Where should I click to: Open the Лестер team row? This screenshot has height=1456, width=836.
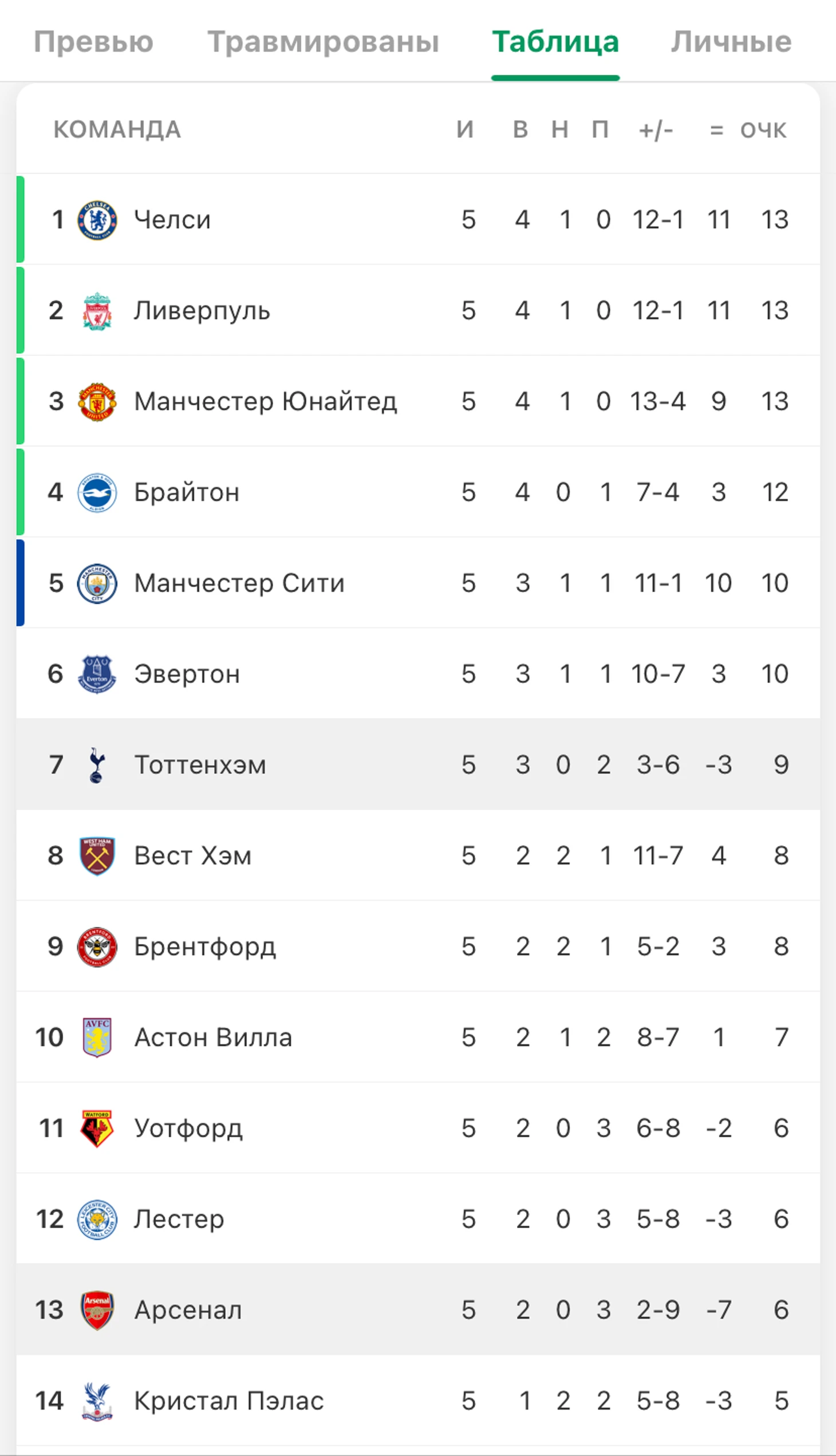click(x=418, y=1219)
